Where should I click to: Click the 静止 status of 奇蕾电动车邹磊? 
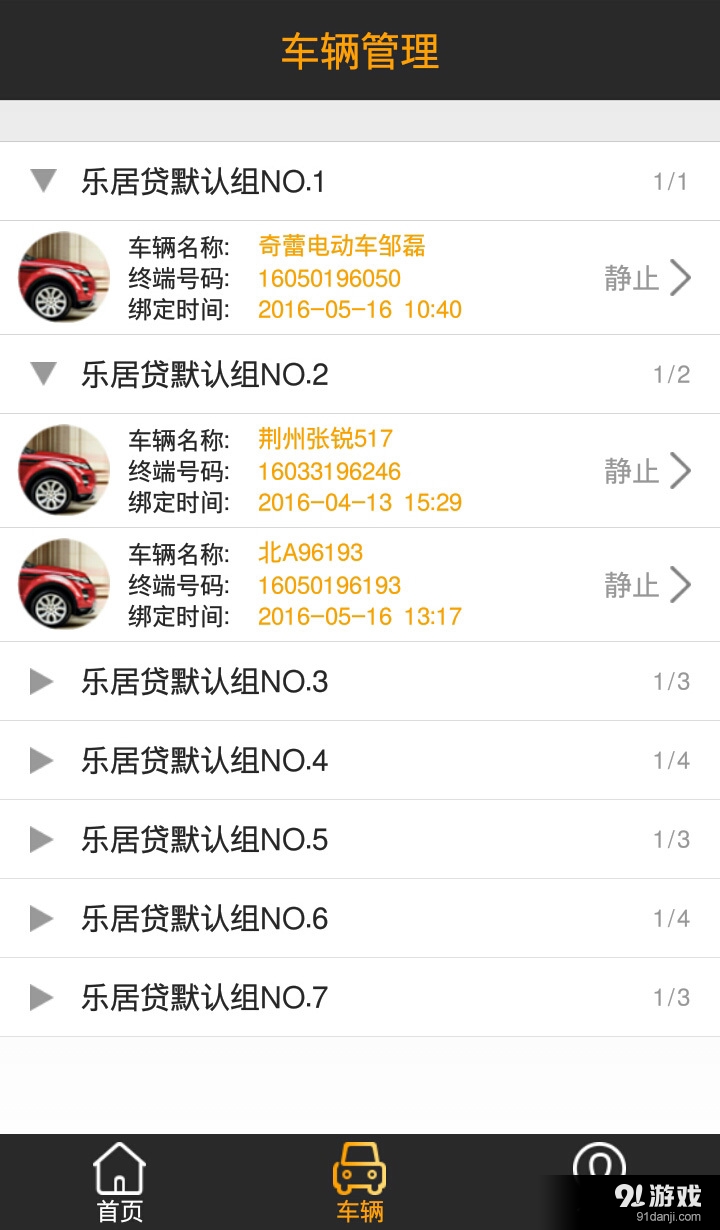coord(631,278)
